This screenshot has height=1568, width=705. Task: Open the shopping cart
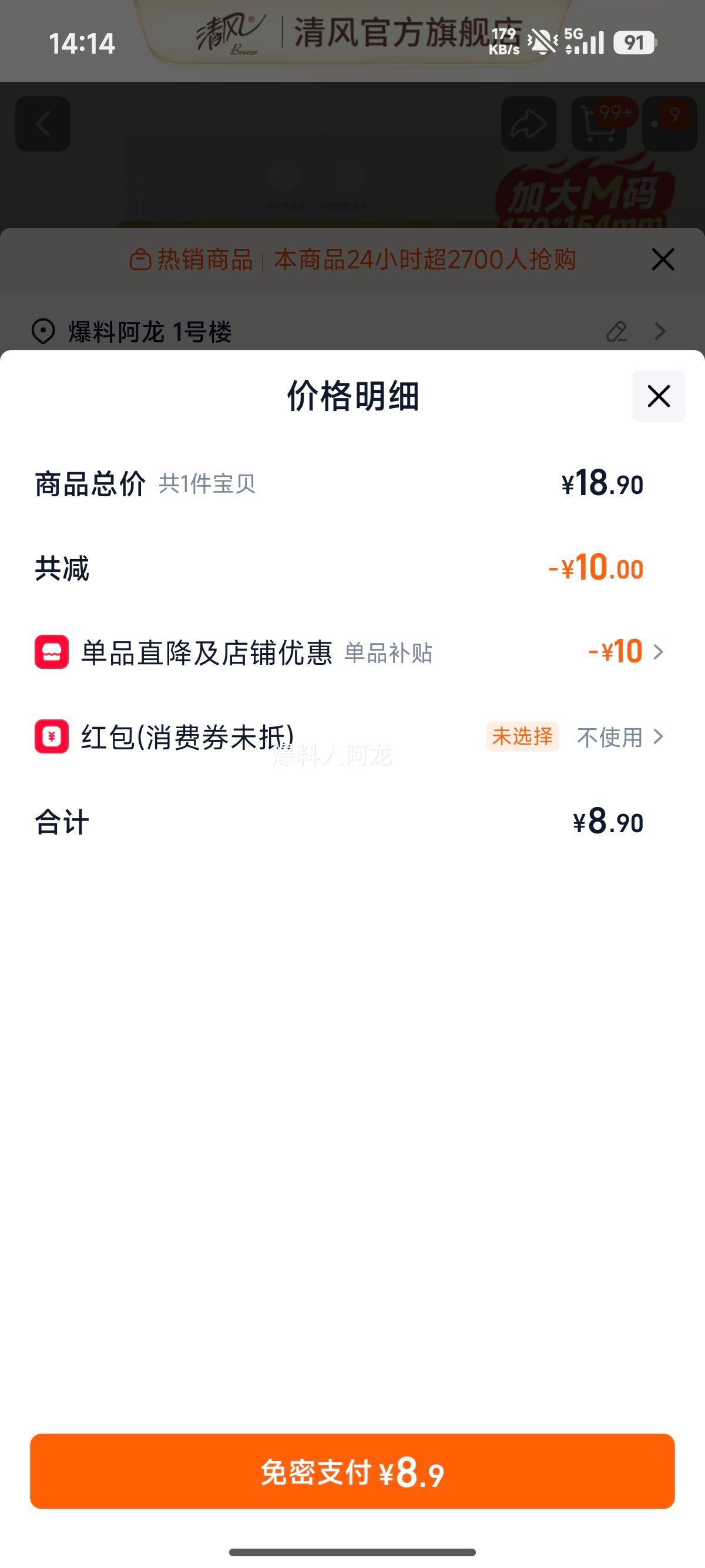click(x=599, y=124)
